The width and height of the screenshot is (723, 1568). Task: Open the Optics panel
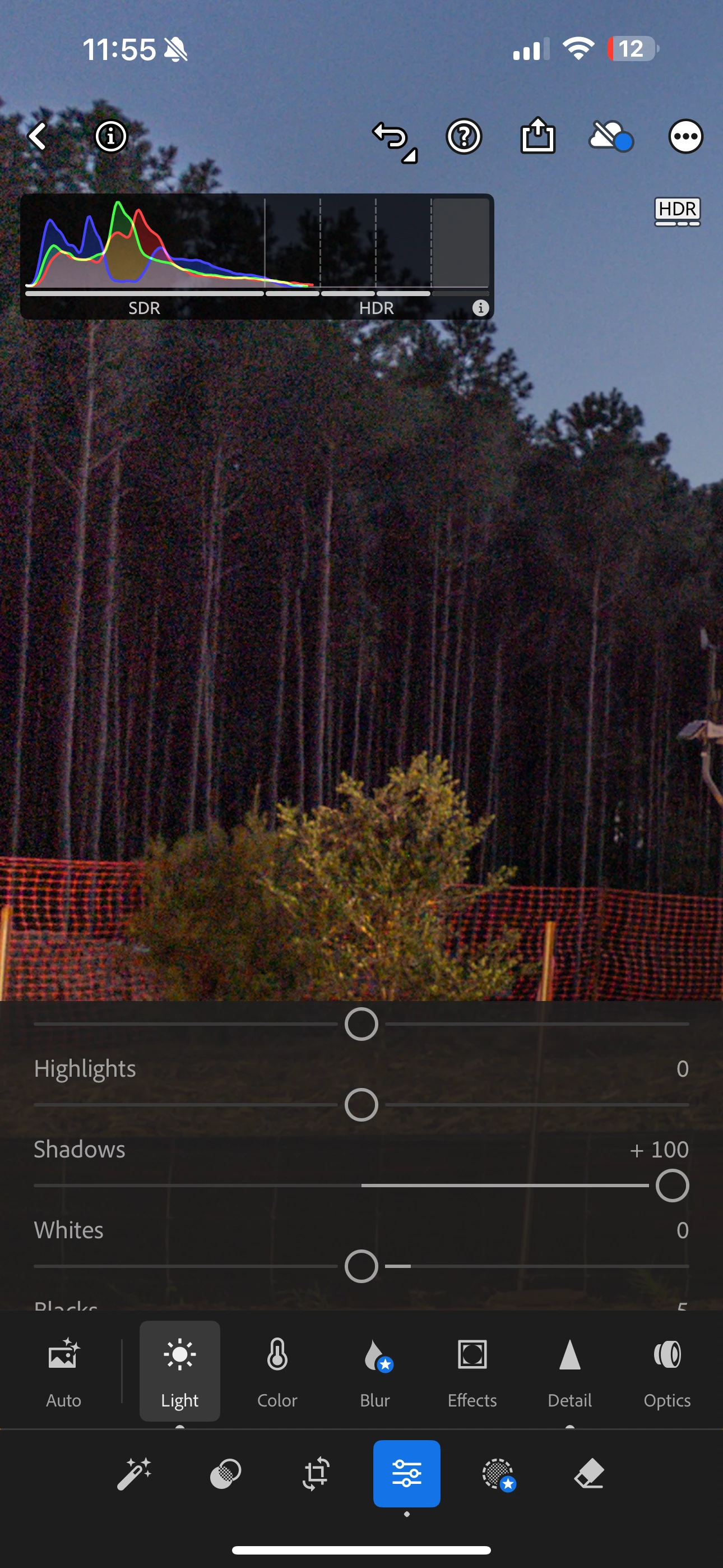[667, 1371]
